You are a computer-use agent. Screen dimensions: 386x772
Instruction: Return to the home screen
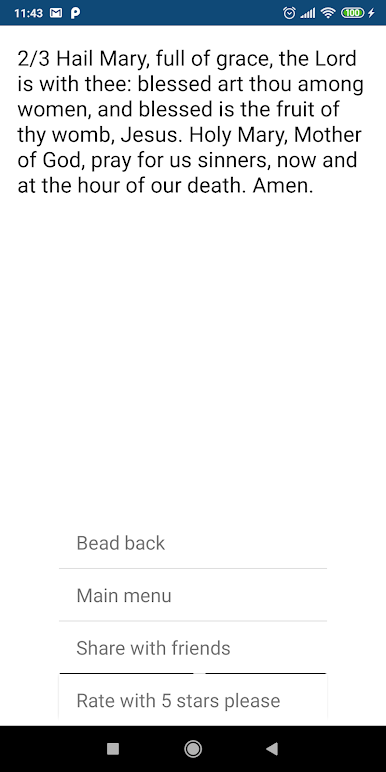pos(193,749)
